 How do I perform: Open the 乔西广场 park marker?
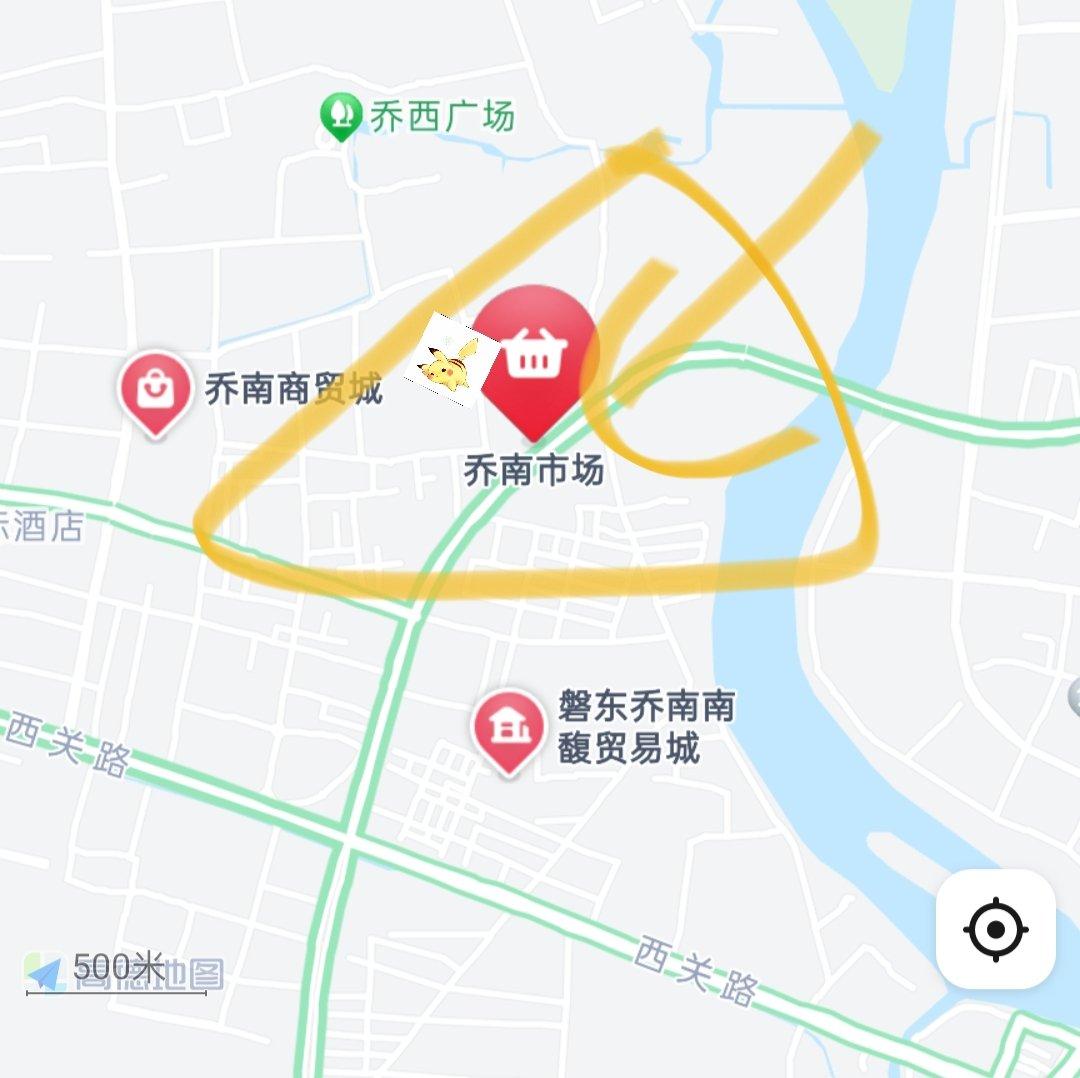341,115
